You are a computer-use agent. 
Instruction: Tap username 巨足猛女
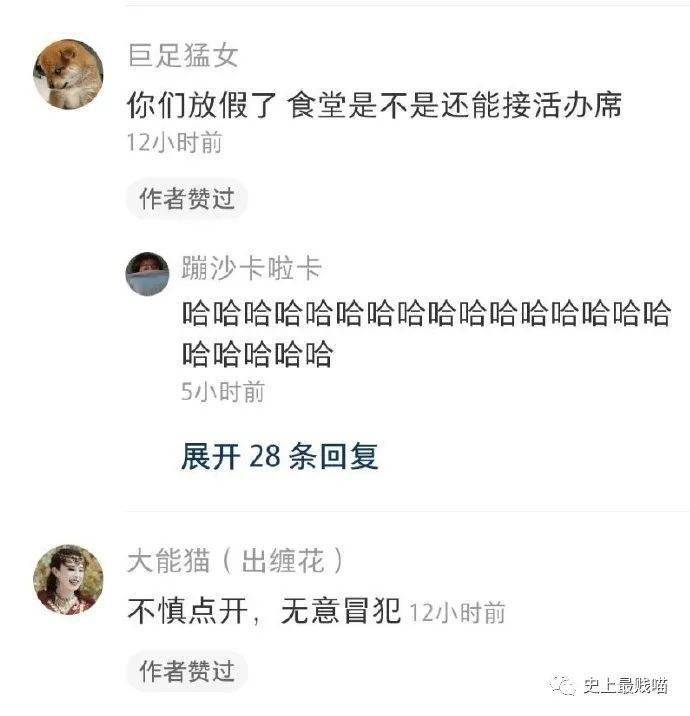(183, 55)
